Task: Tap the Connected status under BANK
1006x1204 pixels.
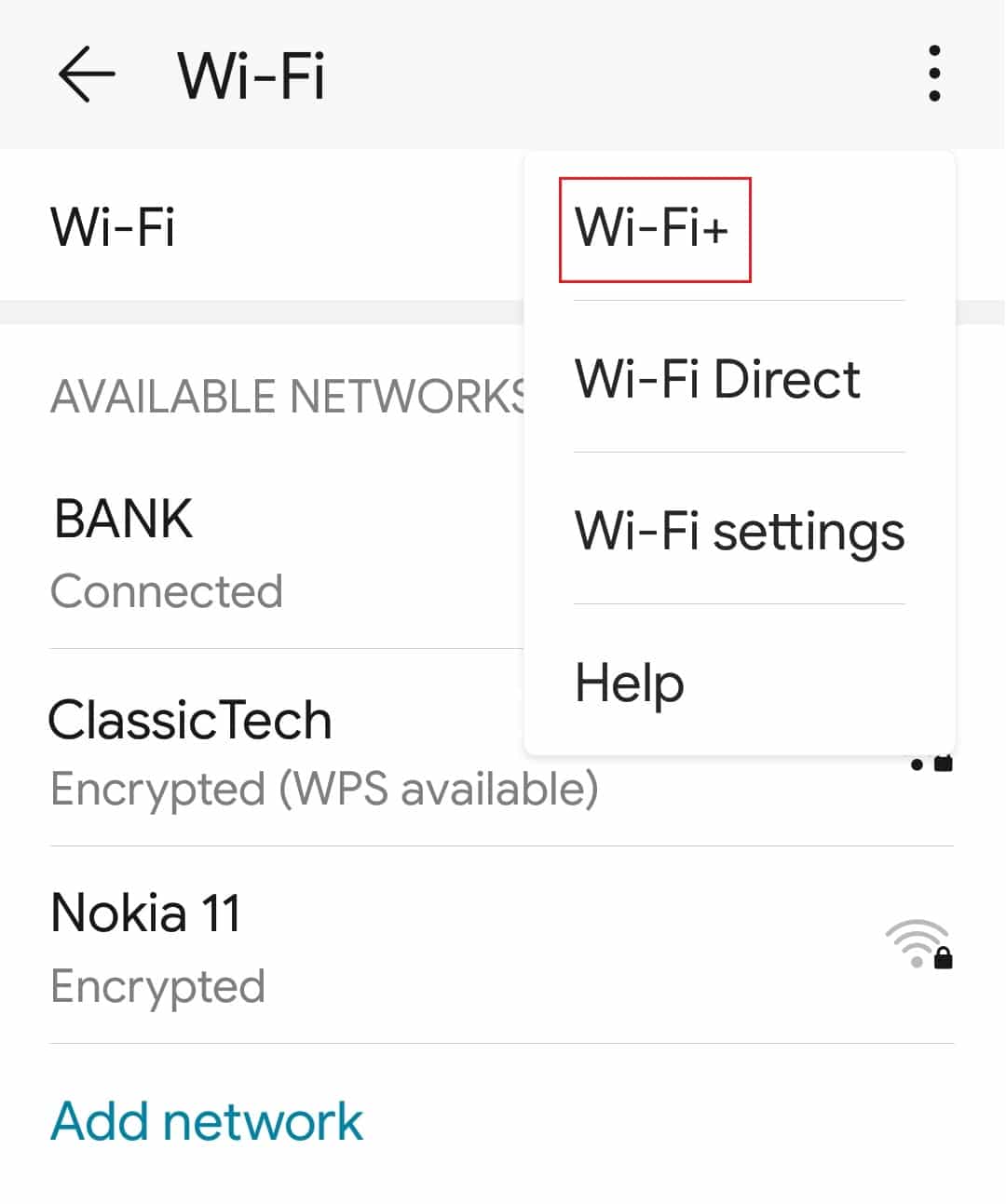Action: 168,591
